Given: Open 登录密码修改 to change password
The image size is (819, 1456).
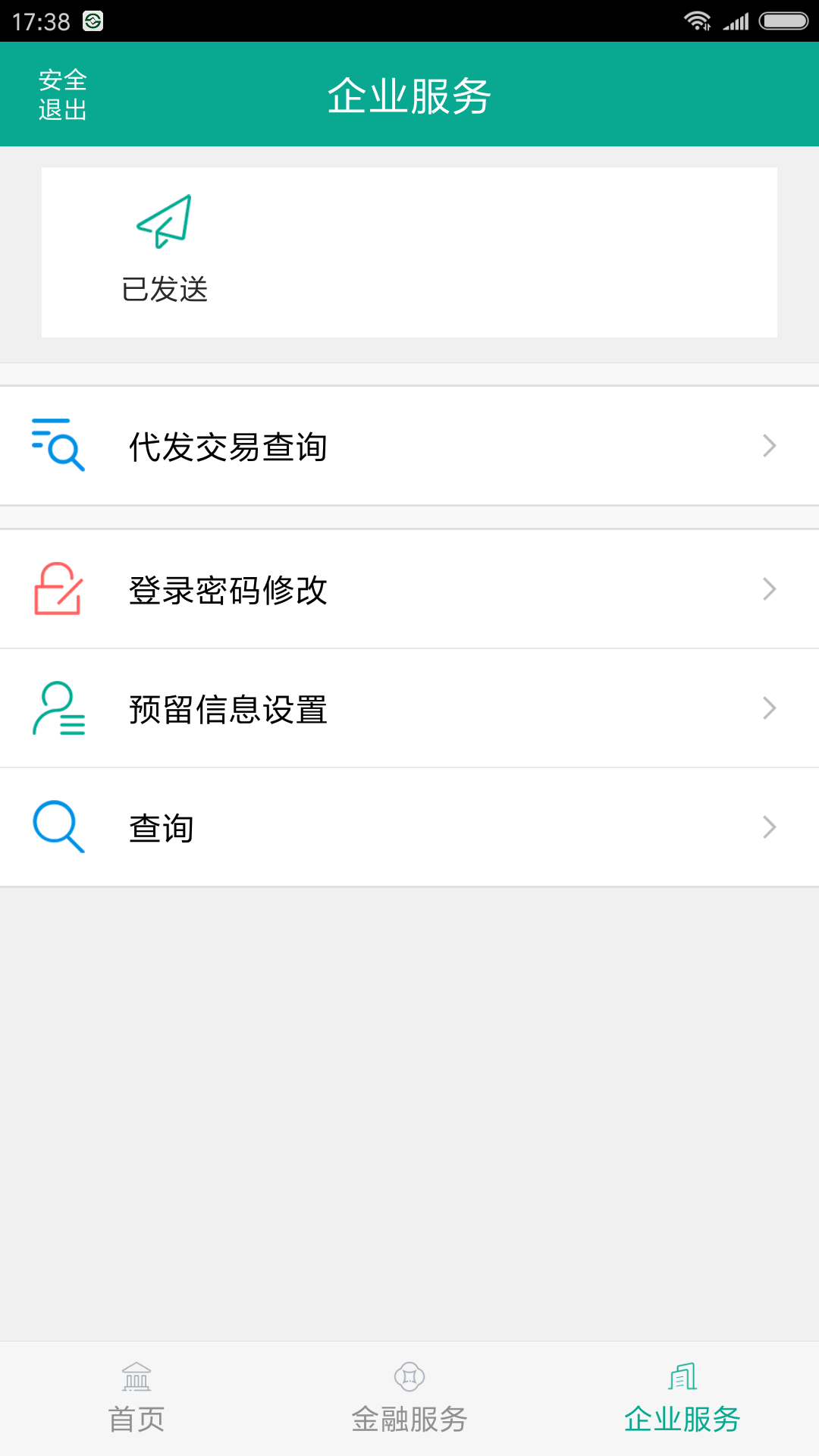Looking at the screenshot, I should pos(227,589).
